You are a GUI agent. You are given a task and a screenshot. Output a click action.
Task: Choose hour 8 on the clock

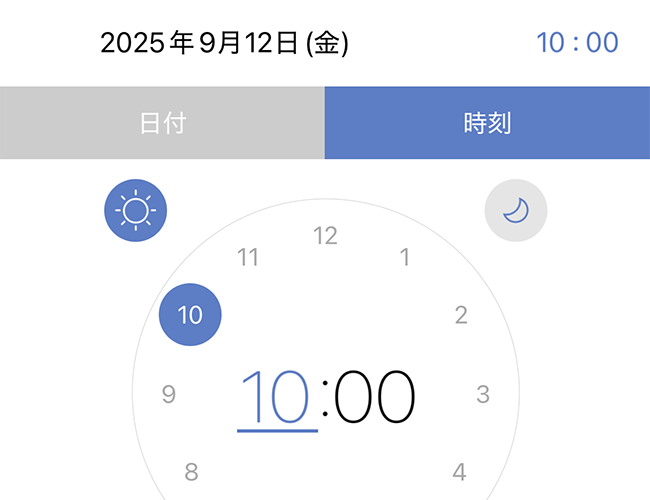(191, 472)
